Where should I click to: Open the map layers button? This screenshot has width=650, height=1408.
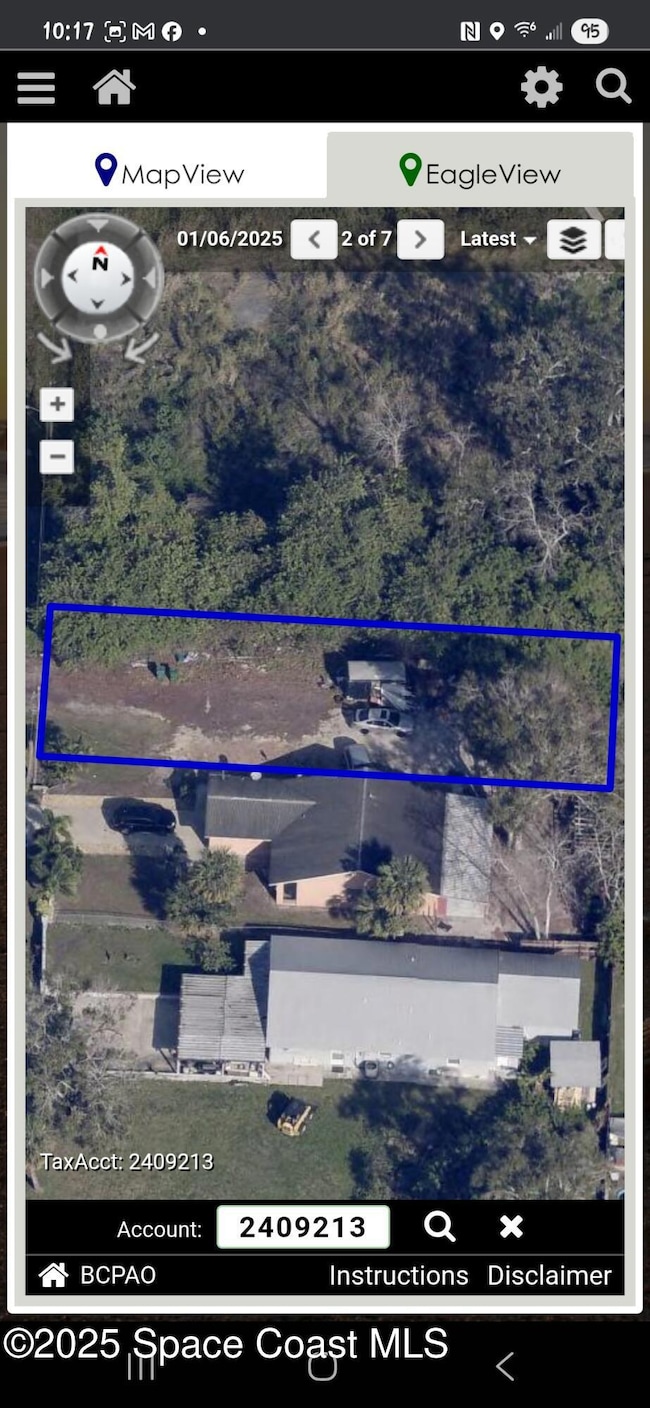coord(573,240)
